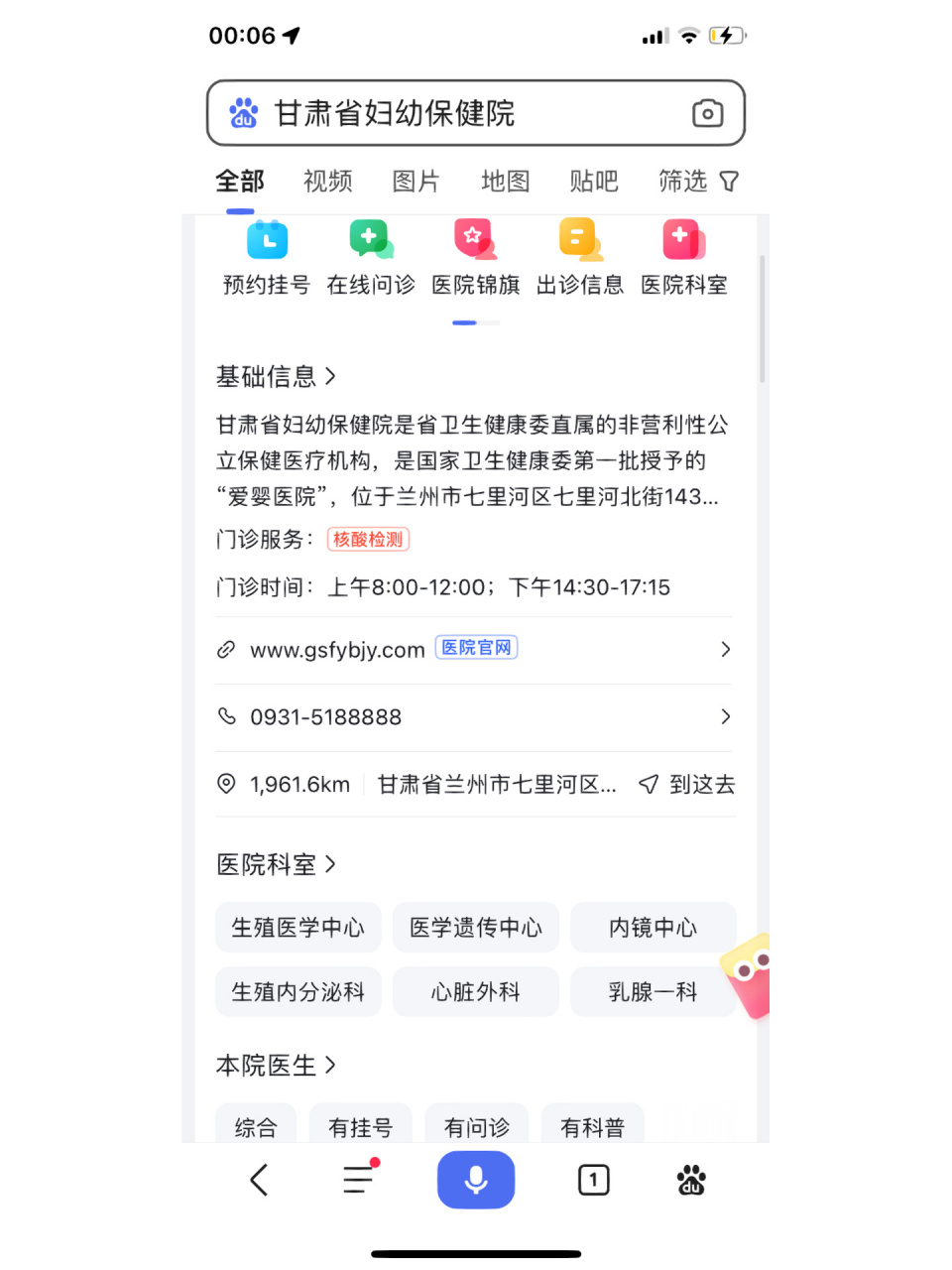Select the 视频 videos tab

(327, 182)
